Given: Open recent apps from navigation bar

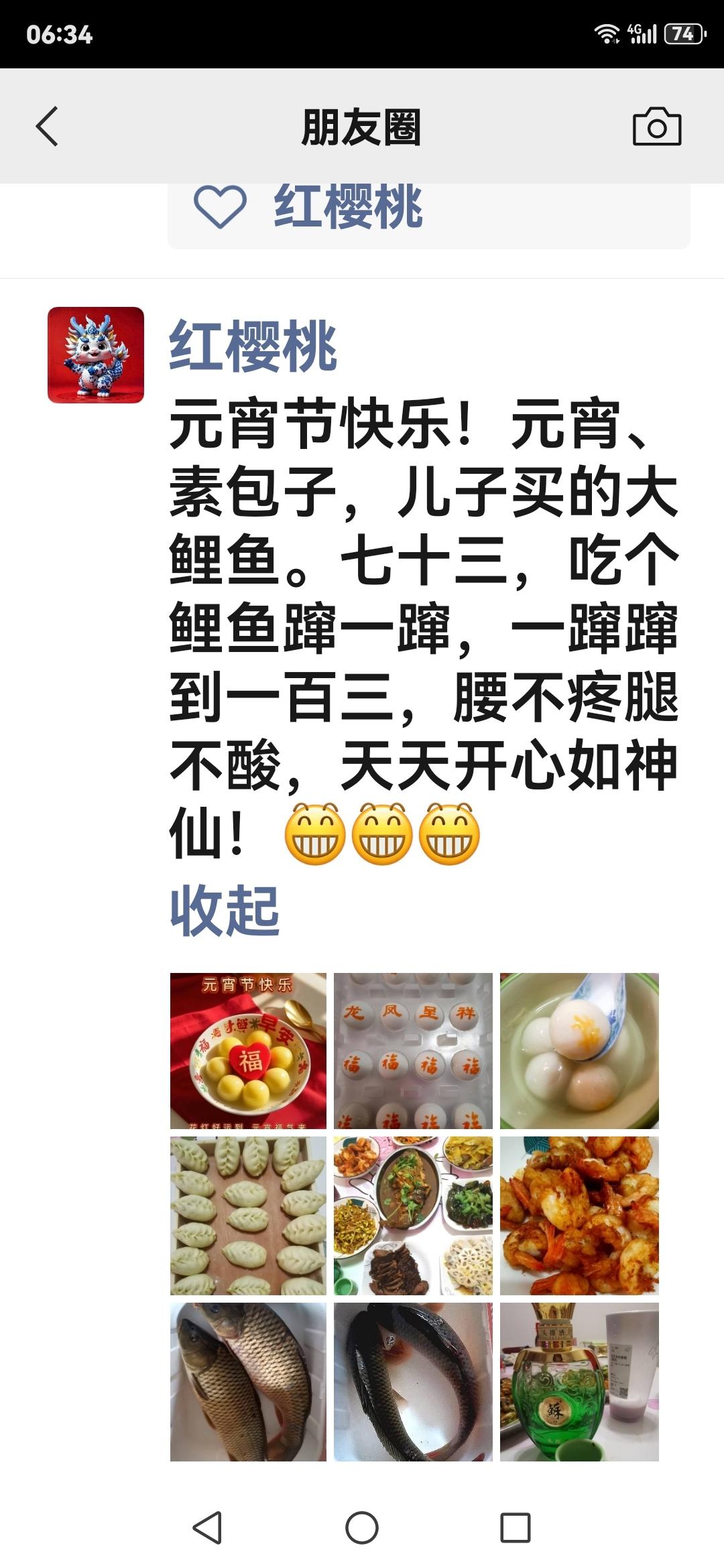Looking at the screenshot, I should click(x=516, y=1528).
